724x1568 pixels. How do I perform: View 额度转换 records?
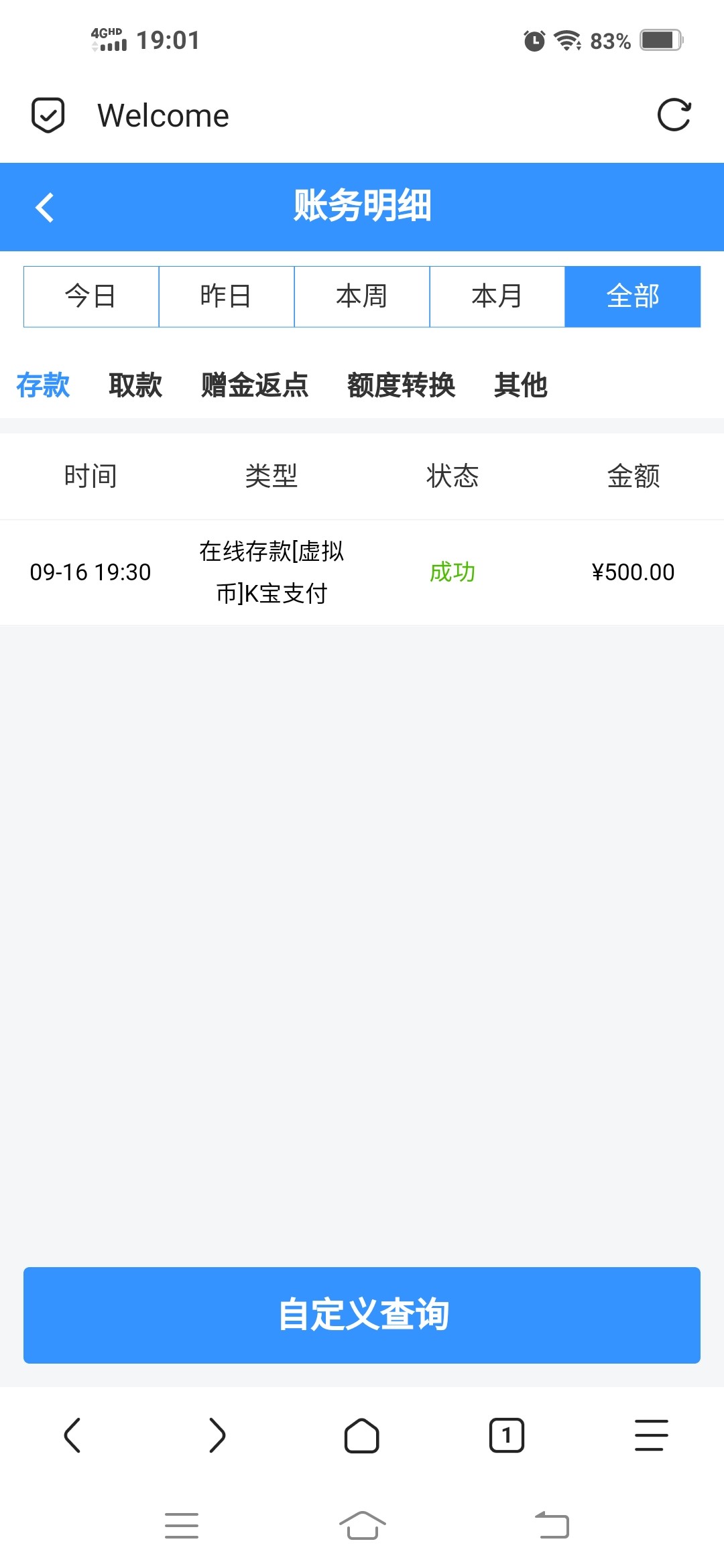402,385
